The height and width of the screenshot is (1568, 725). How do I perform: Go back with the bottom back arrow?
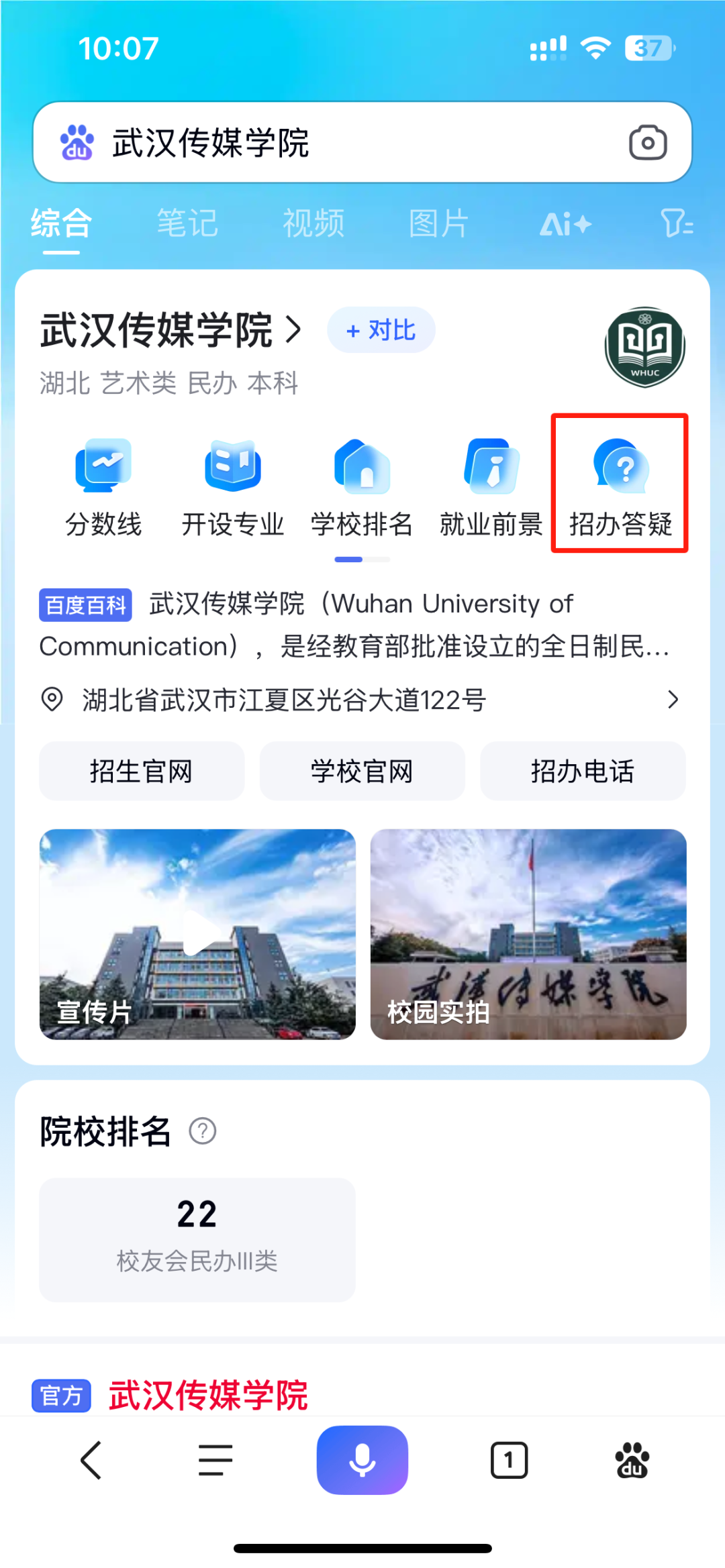tap(91, 1460)
